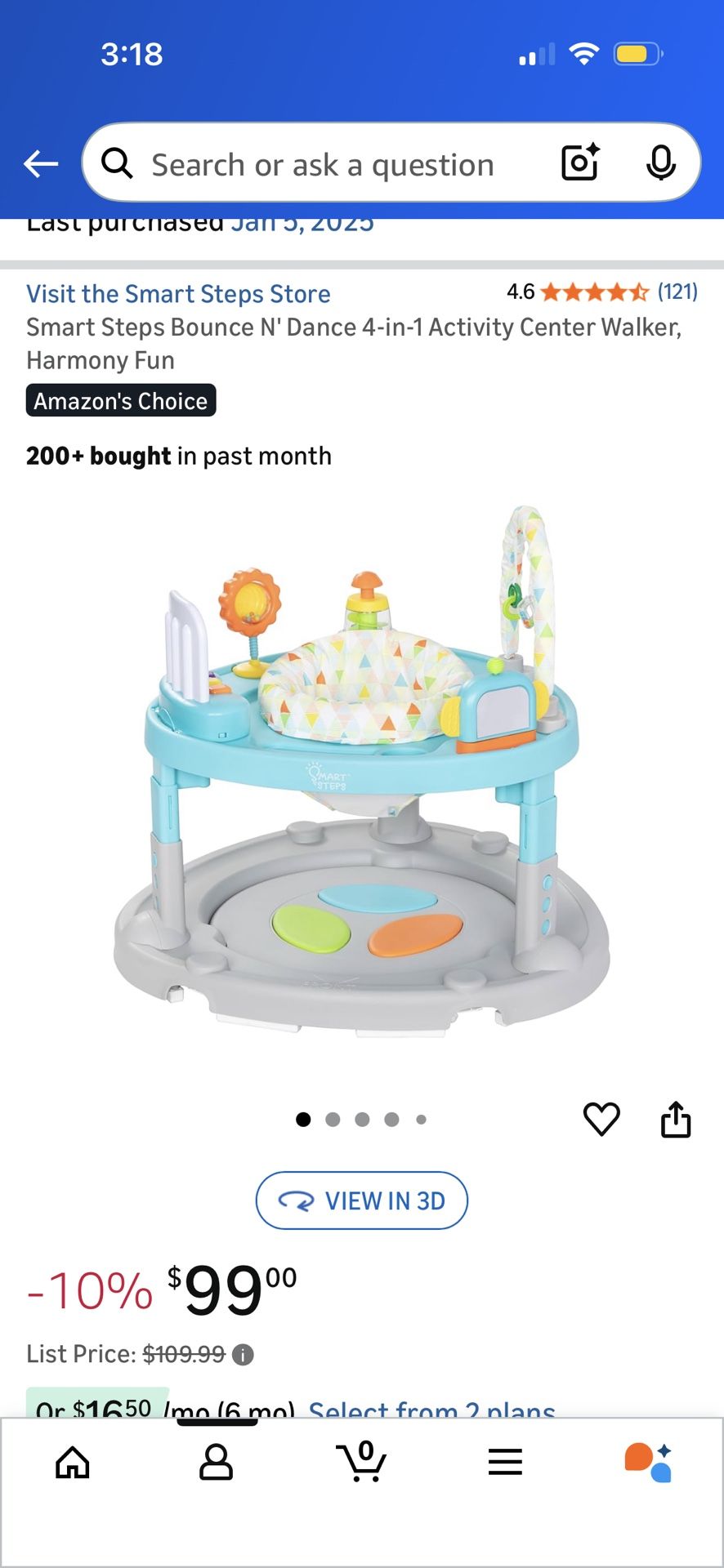Show list price info

[x=243, y=1355]
